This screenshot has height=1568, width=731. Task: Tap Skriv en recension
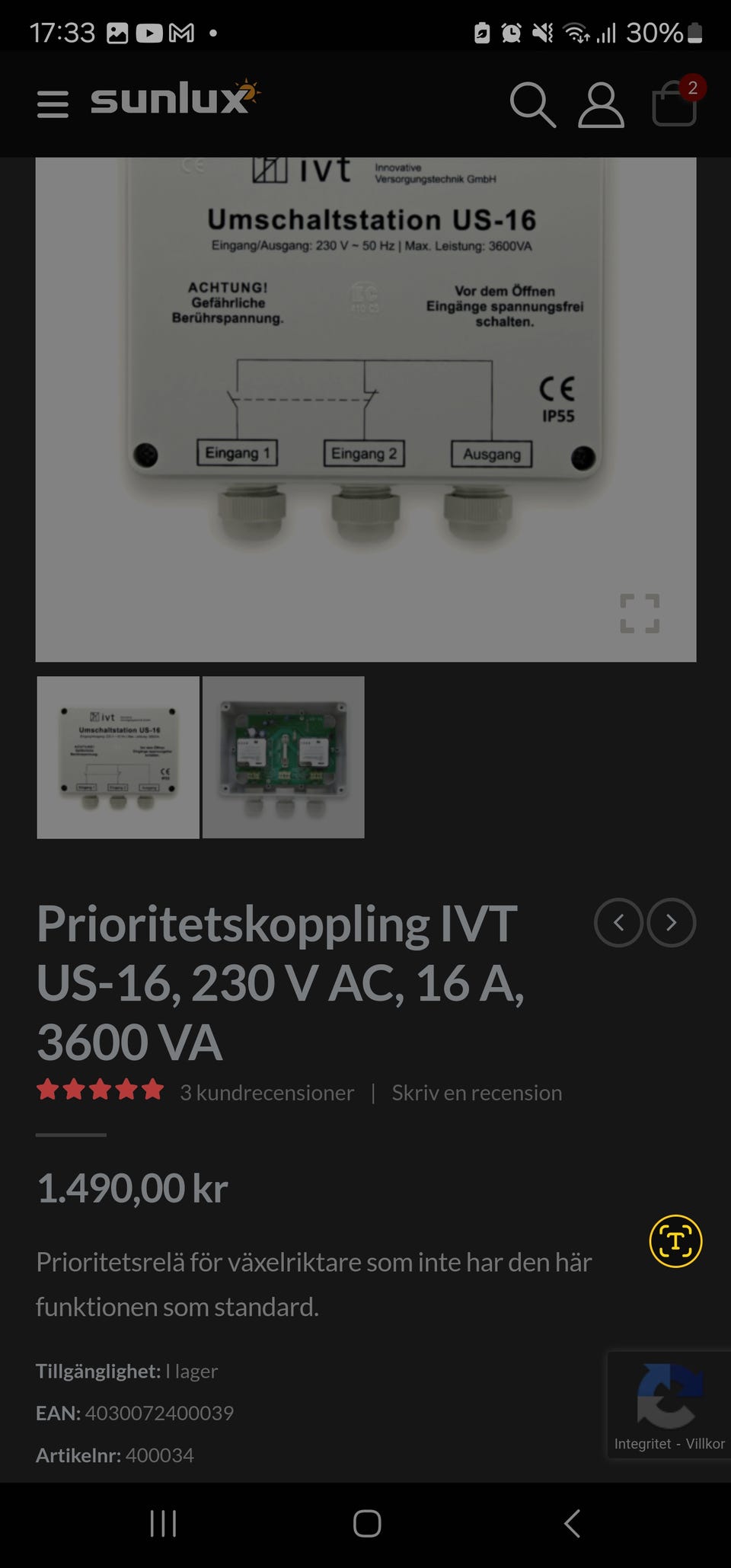(x=477, y=1093)
